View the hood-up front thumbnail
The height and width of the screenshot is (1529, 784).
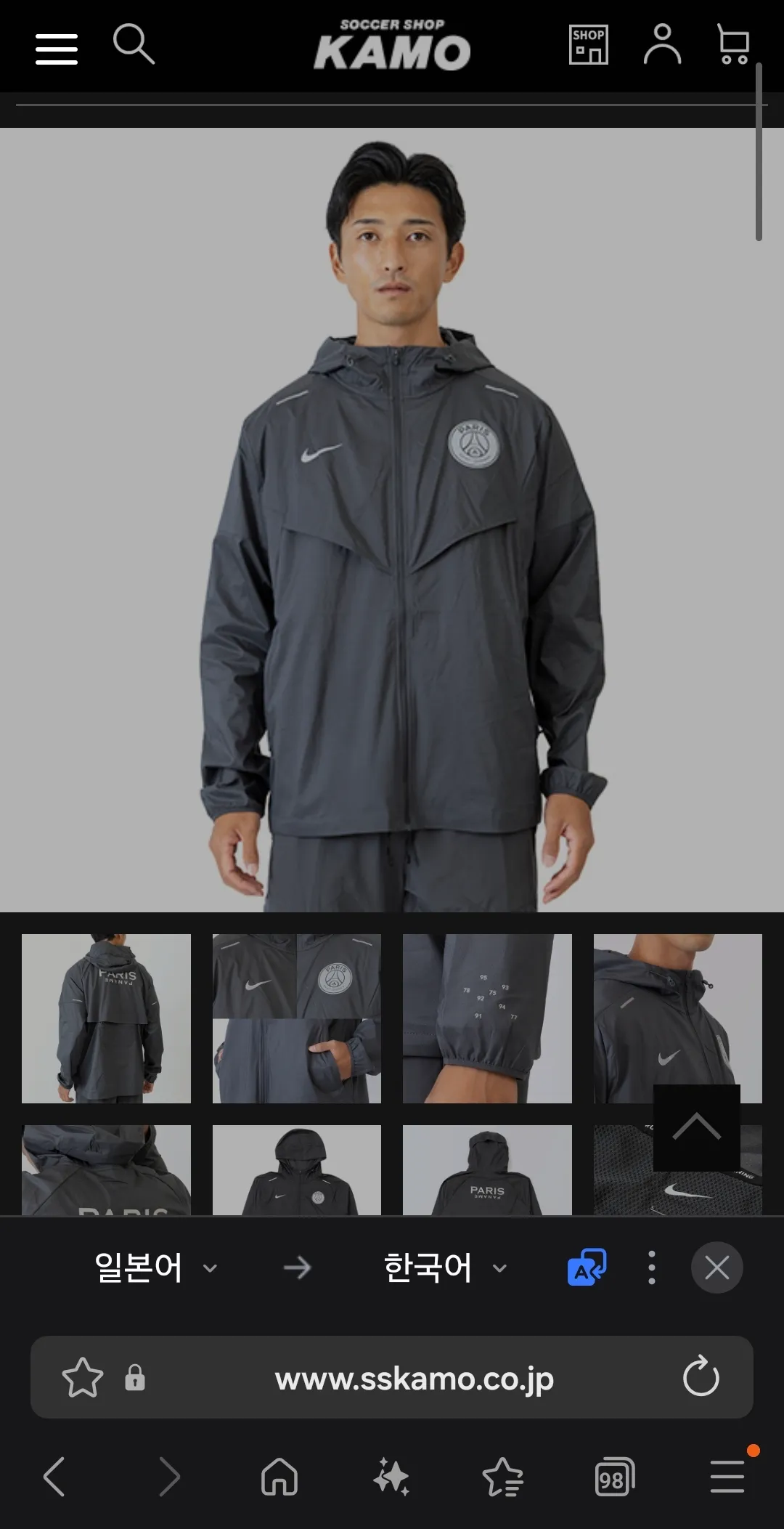click(x=296, y=1169)
